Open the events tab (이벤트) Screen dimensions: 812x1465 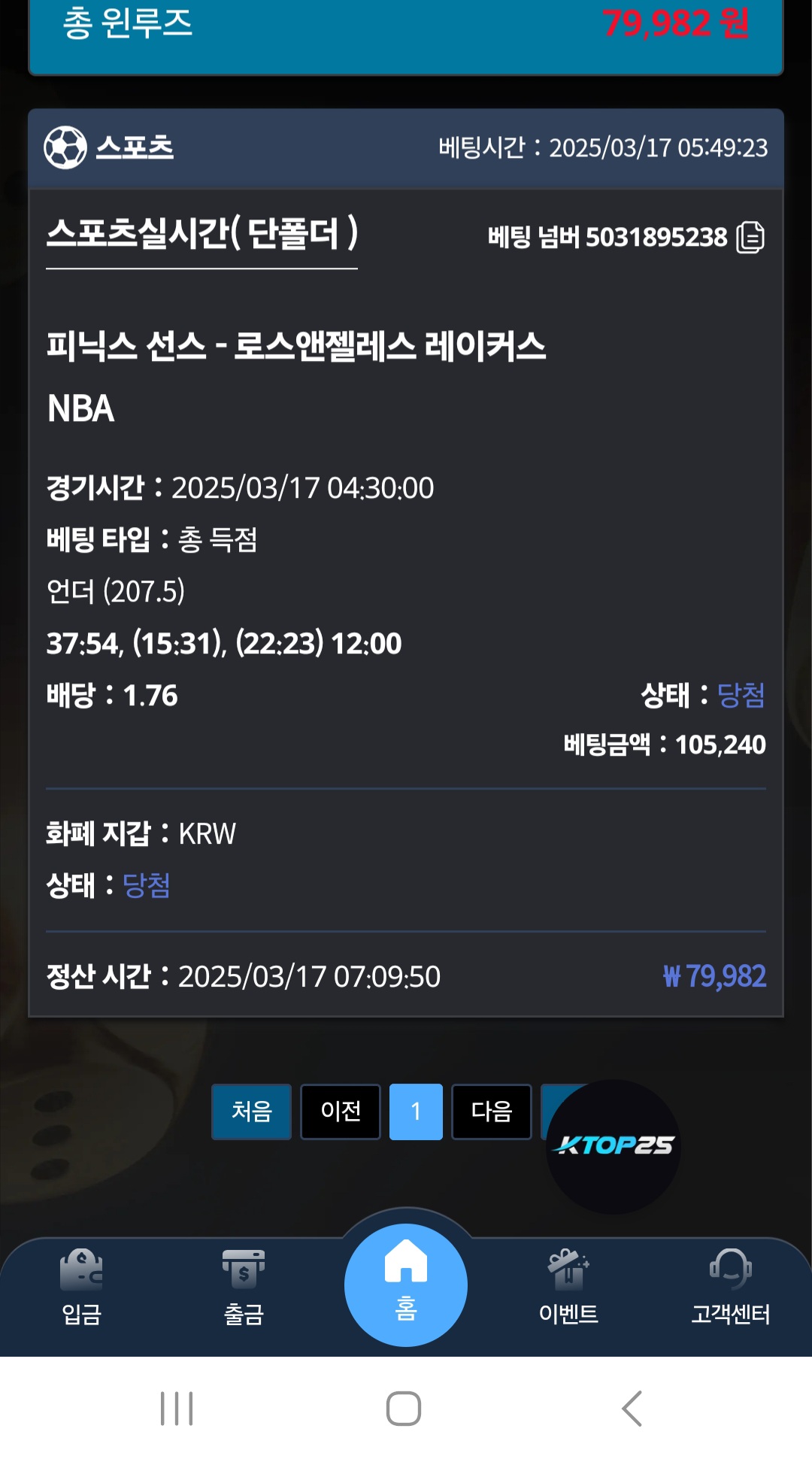[568, 1288]
